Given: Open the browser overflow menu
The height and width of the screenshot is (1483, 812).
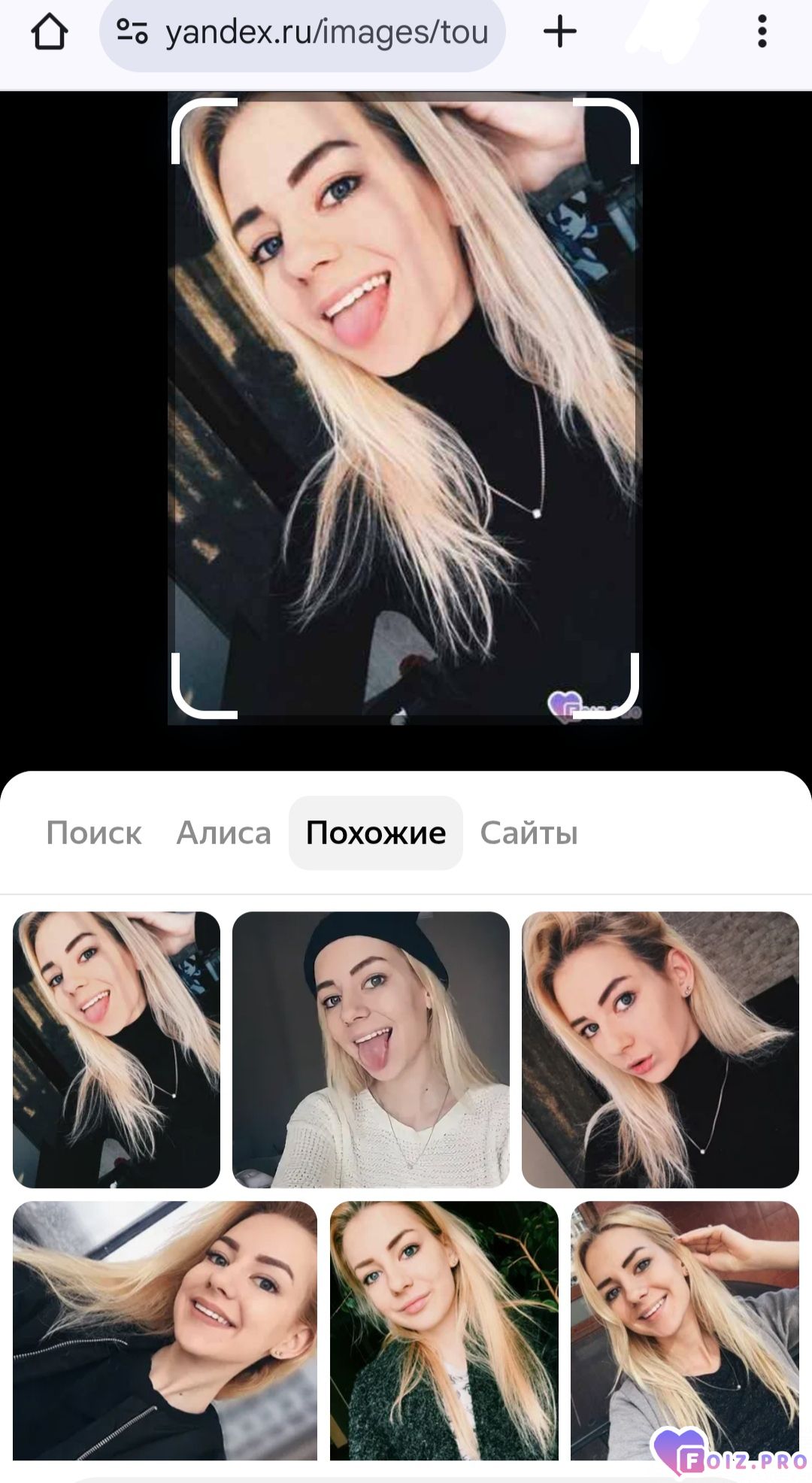Looking at the screenshot, I should click(762, 32).
